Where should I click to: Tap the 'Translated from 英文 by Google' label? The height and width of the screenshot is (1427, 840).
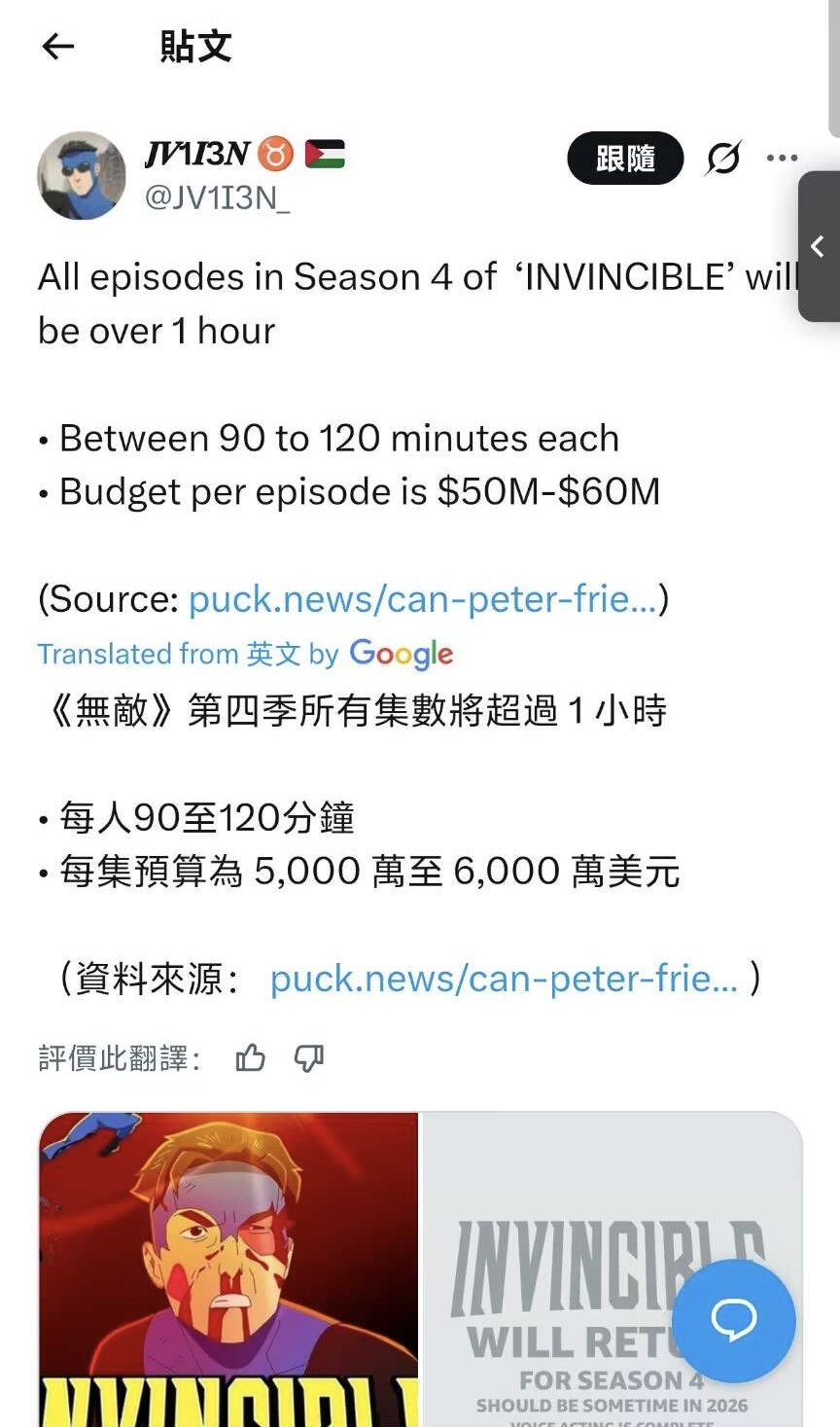point(245,654)
